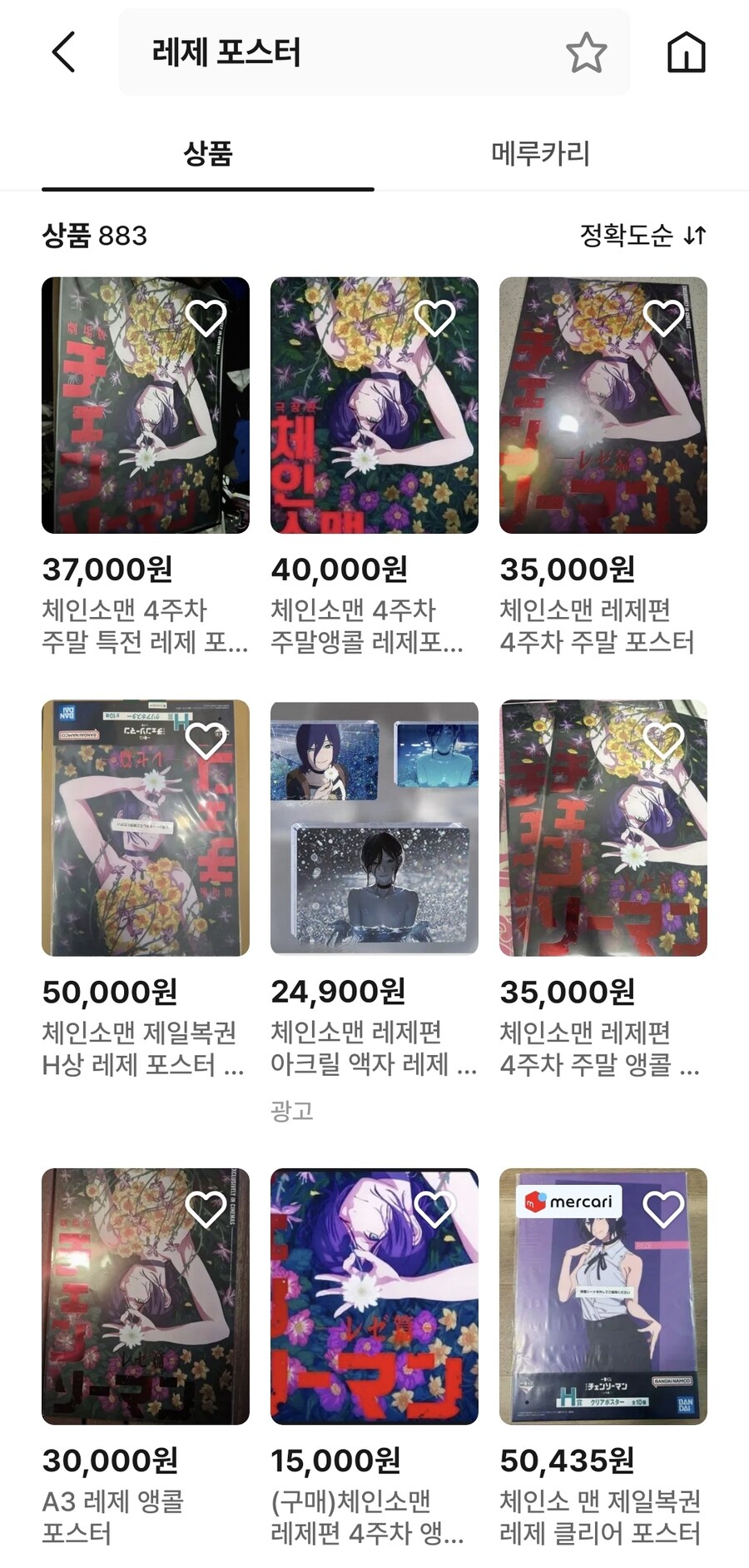Select the 상품 tab

[x=207, y=153]
